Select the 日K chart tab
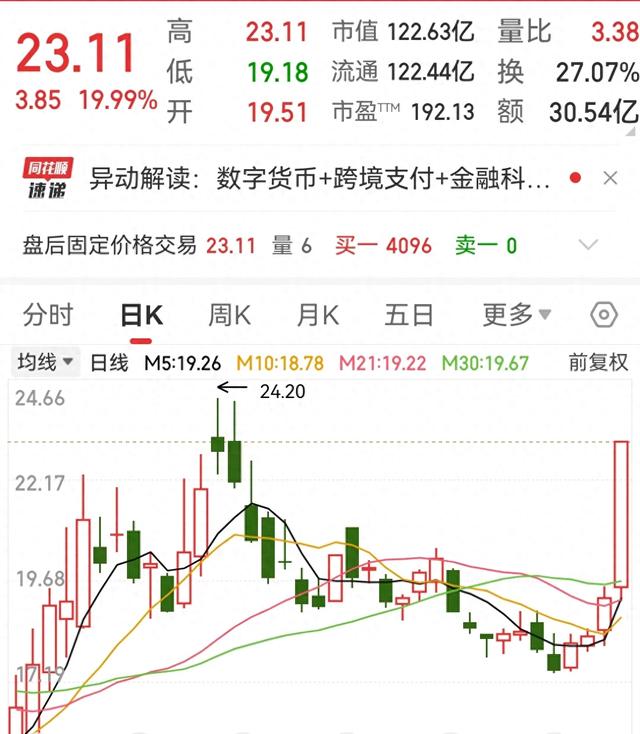Image resolution: width=640 pixels, height=734 pixels. [x=140, y=316]
